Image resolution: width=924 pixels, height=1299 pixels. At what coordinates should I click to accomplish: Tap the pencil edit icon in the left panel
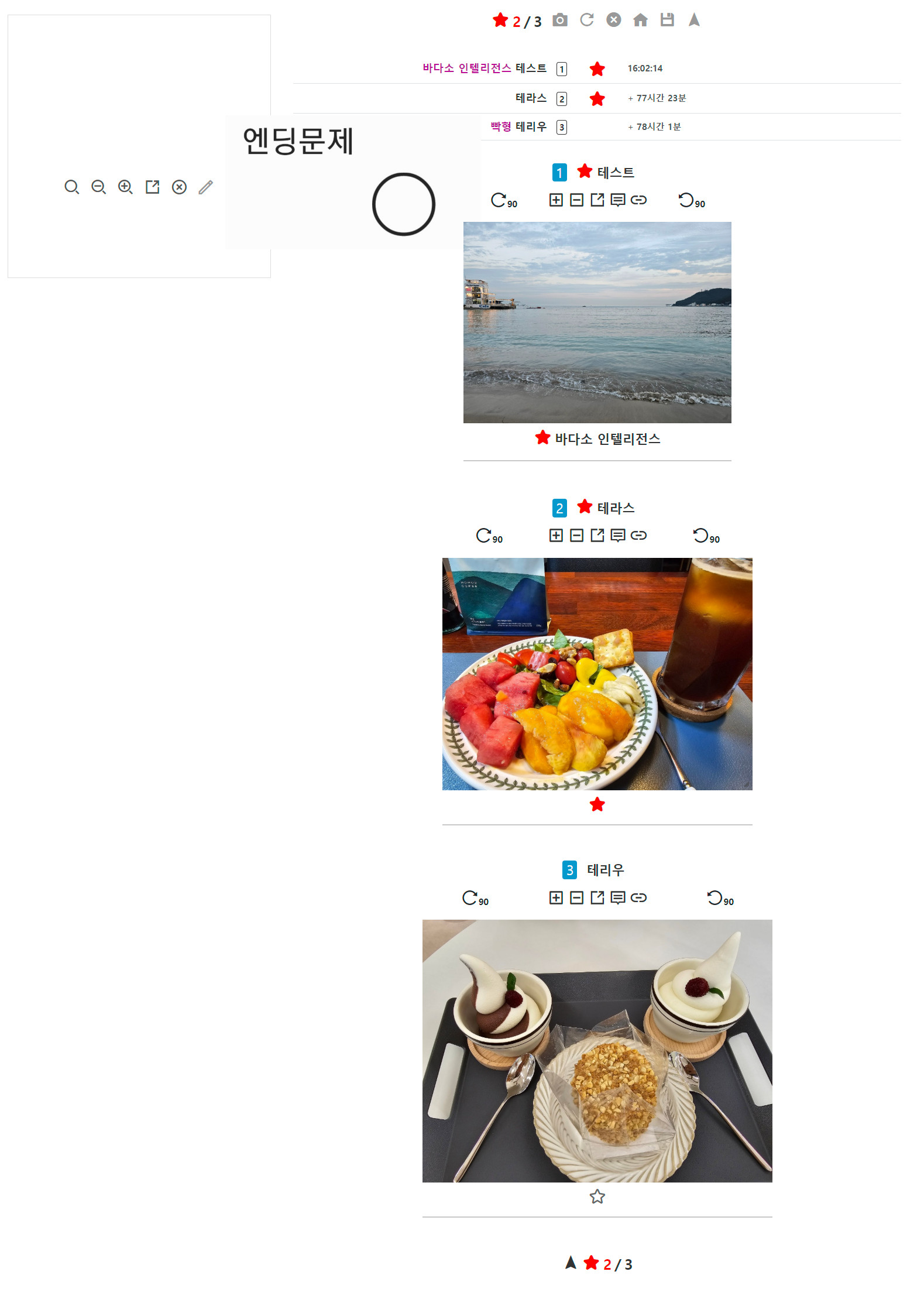pos(205,187)
